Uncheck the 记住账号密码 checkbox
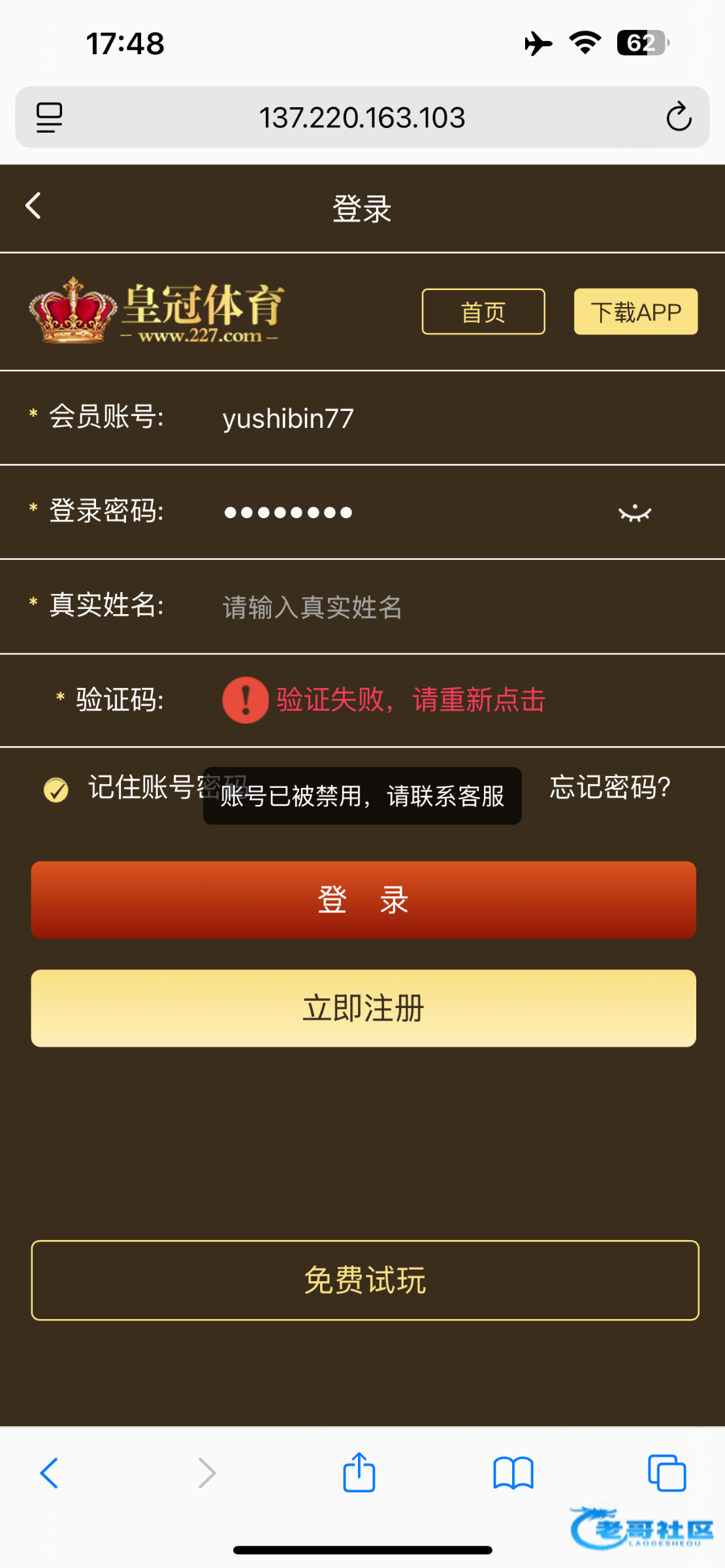 click(x=56, y=789)
